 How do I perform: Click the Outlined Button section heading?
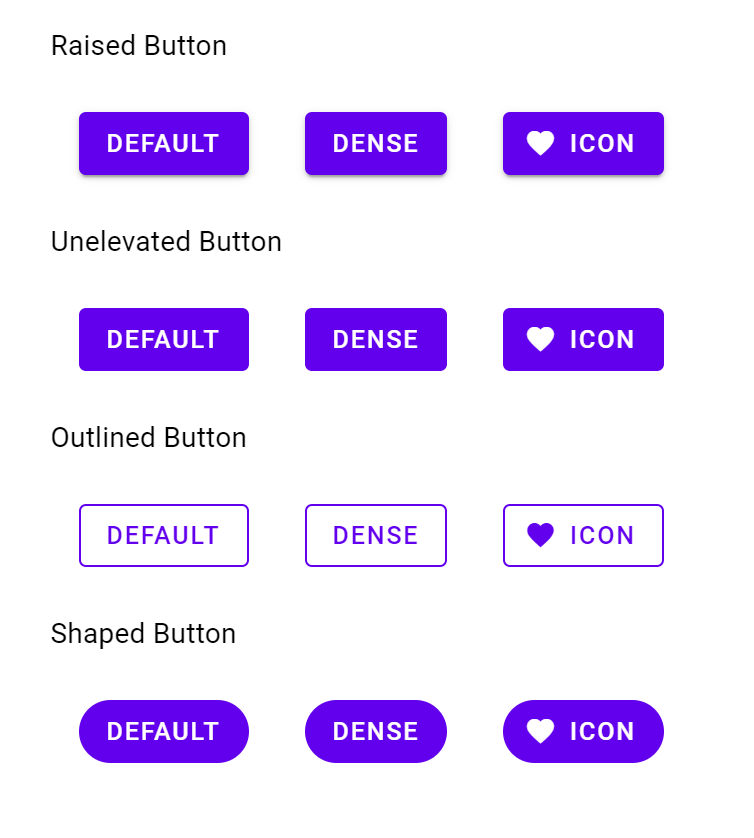148,437
